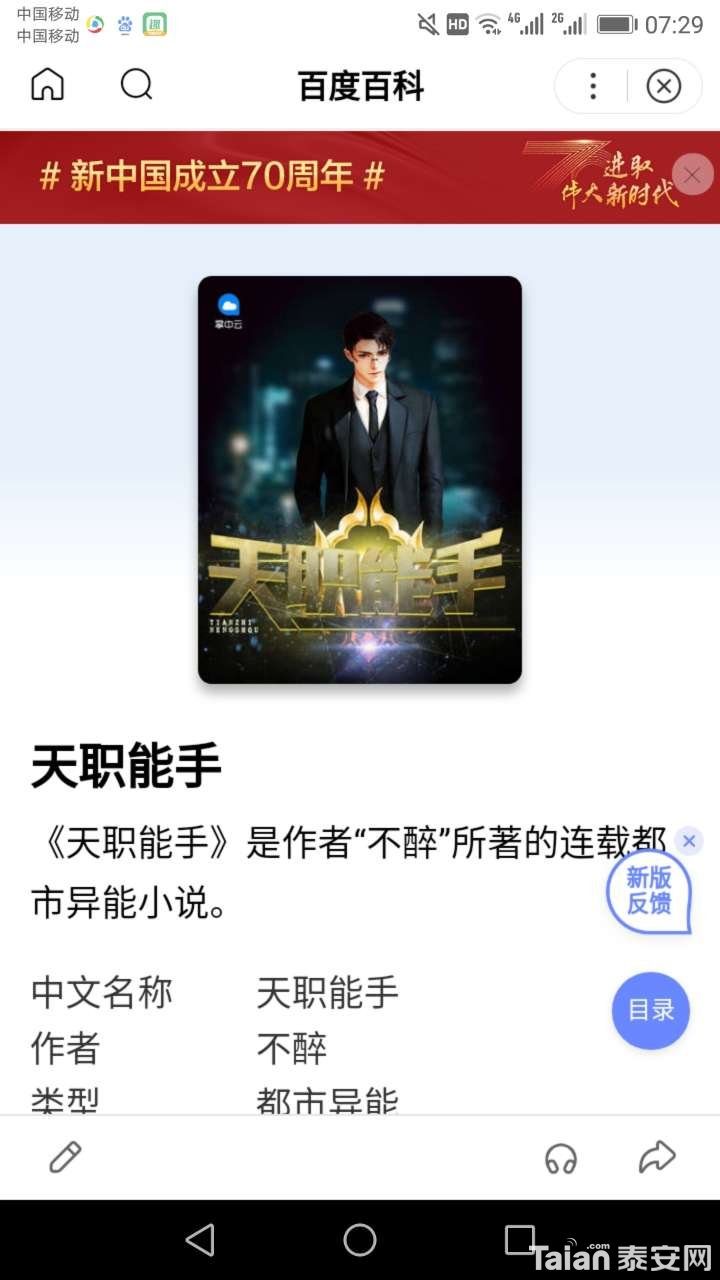Edit this entry with the pencil icon
720x1280 pixels.
pos(65,1158)
